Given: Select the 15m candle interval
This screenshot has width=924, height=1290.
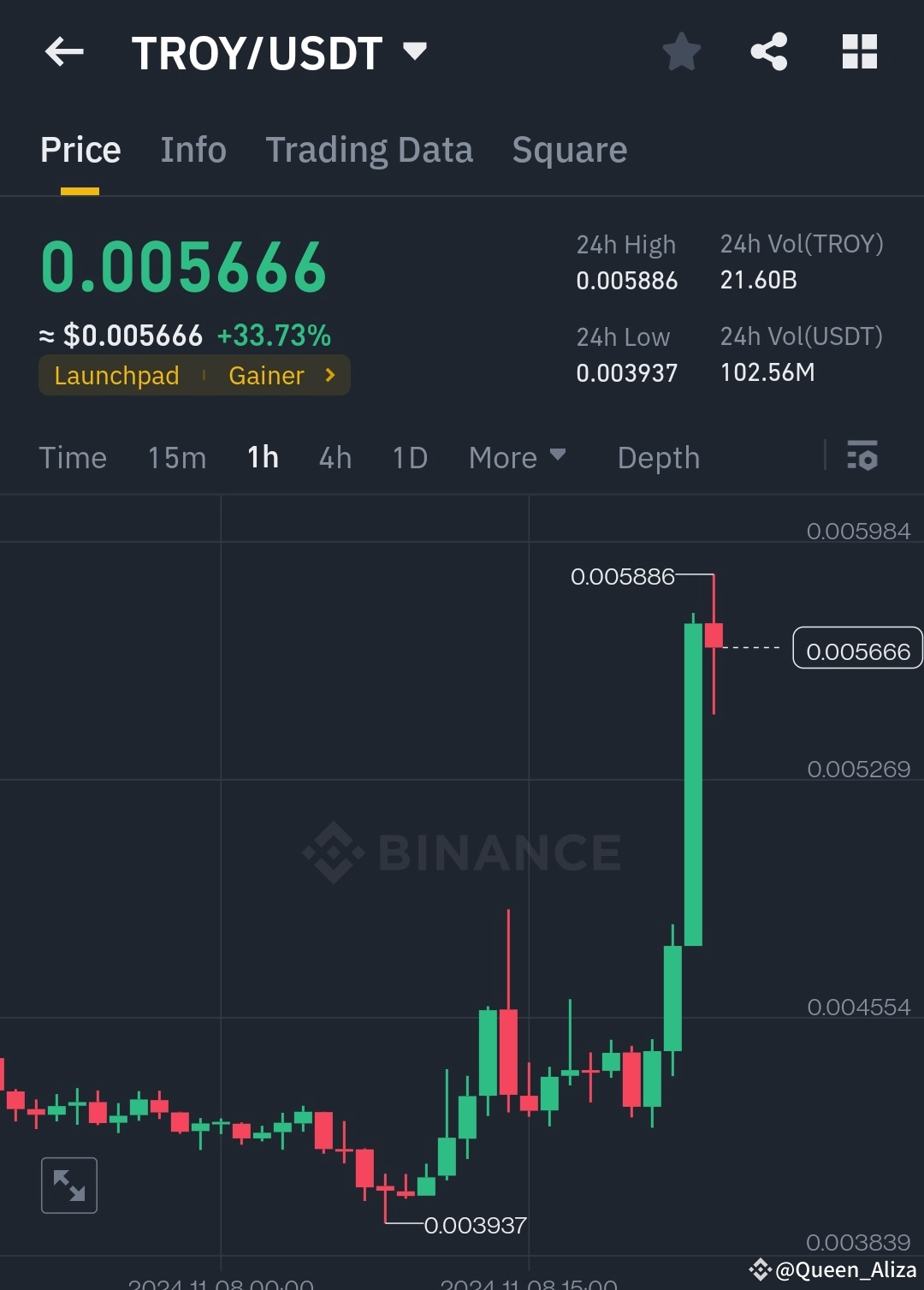Looking at the screenshot, I should (x=175, y=457).
